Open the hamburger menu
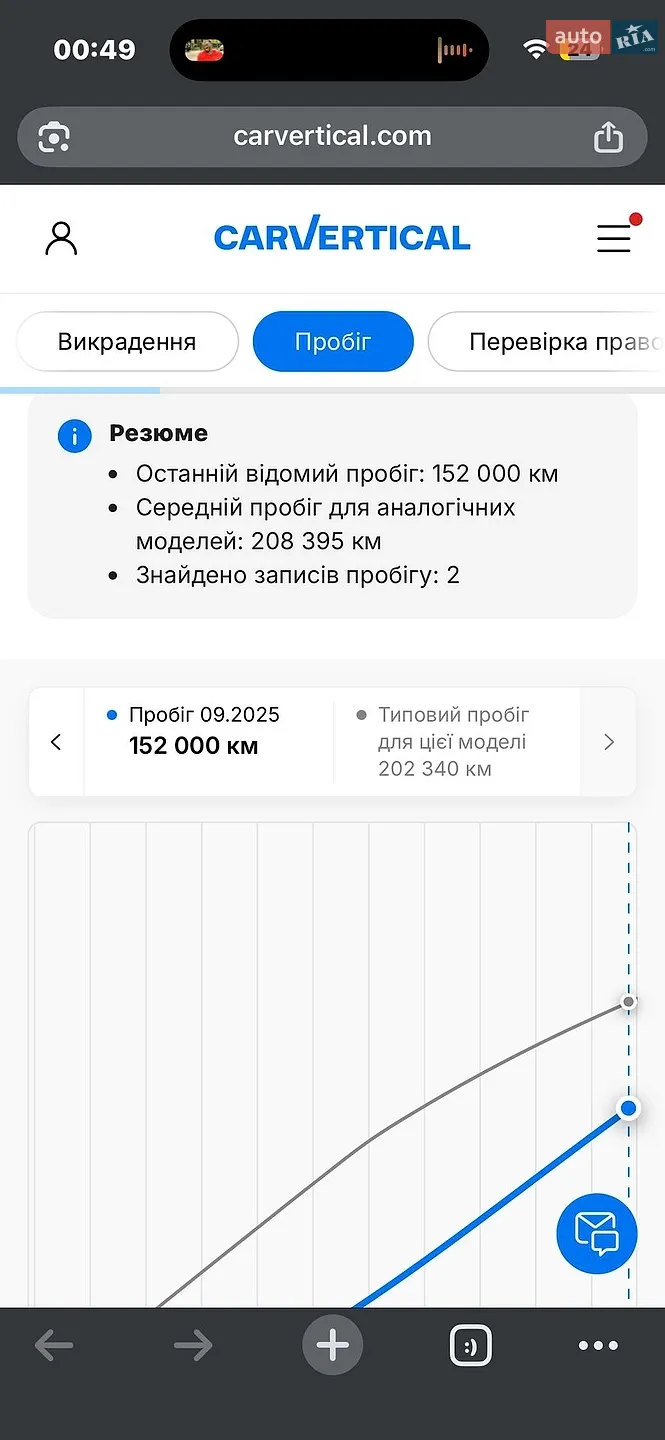This screenshot has width=665, height=1440. (614, 238)
